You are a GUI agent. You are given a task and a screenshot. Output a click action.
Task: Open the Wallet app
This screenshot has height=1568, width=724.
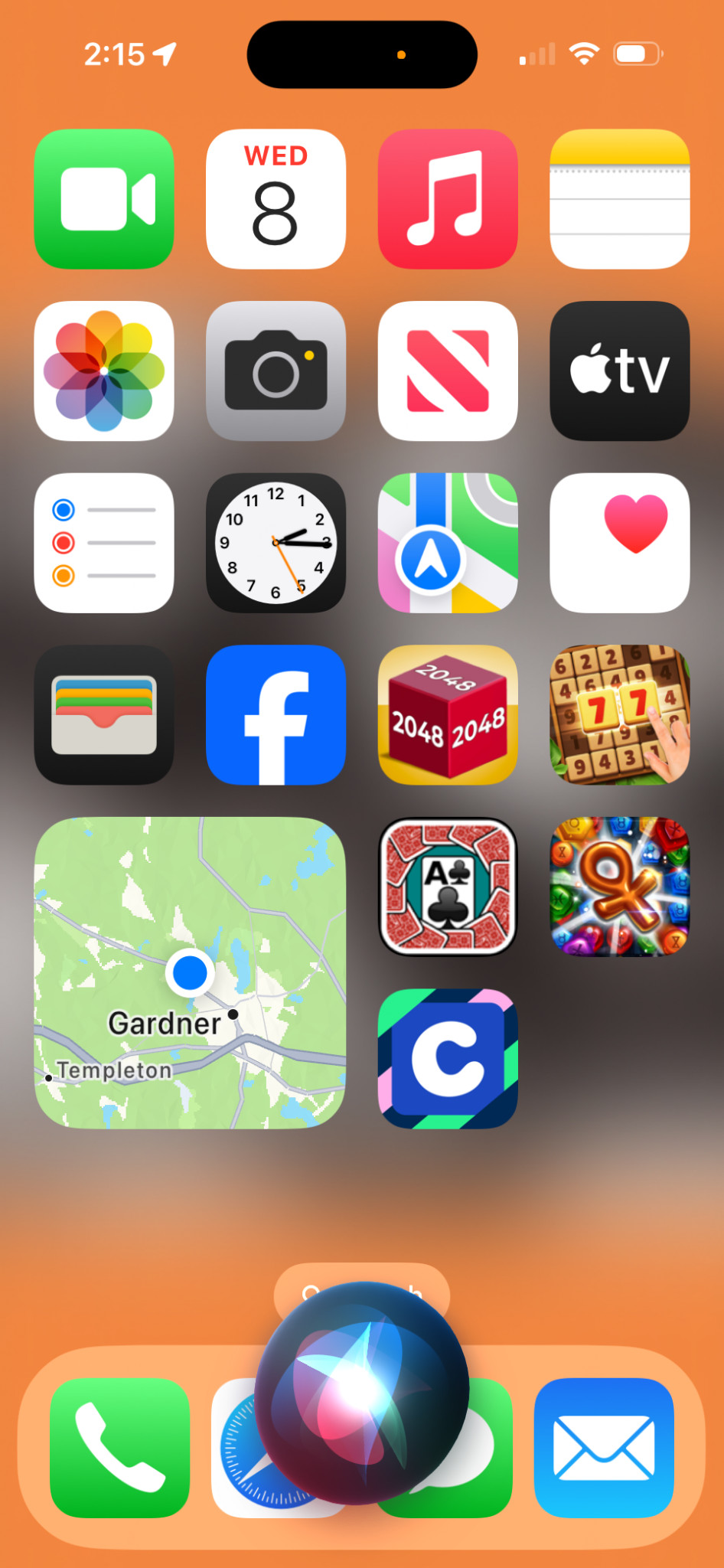[104, 714]
